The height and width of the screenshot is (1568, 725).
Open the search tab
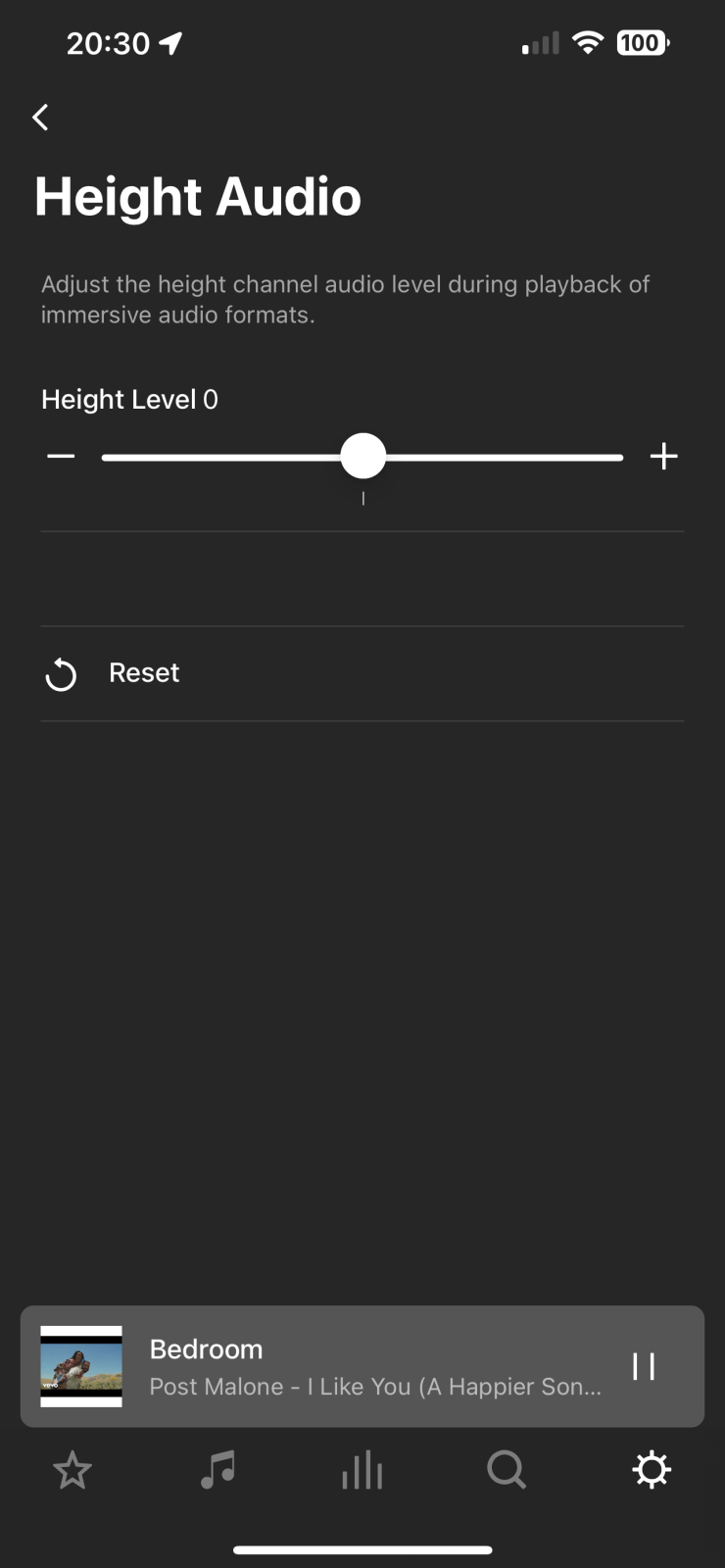[x=507, y=1470]
